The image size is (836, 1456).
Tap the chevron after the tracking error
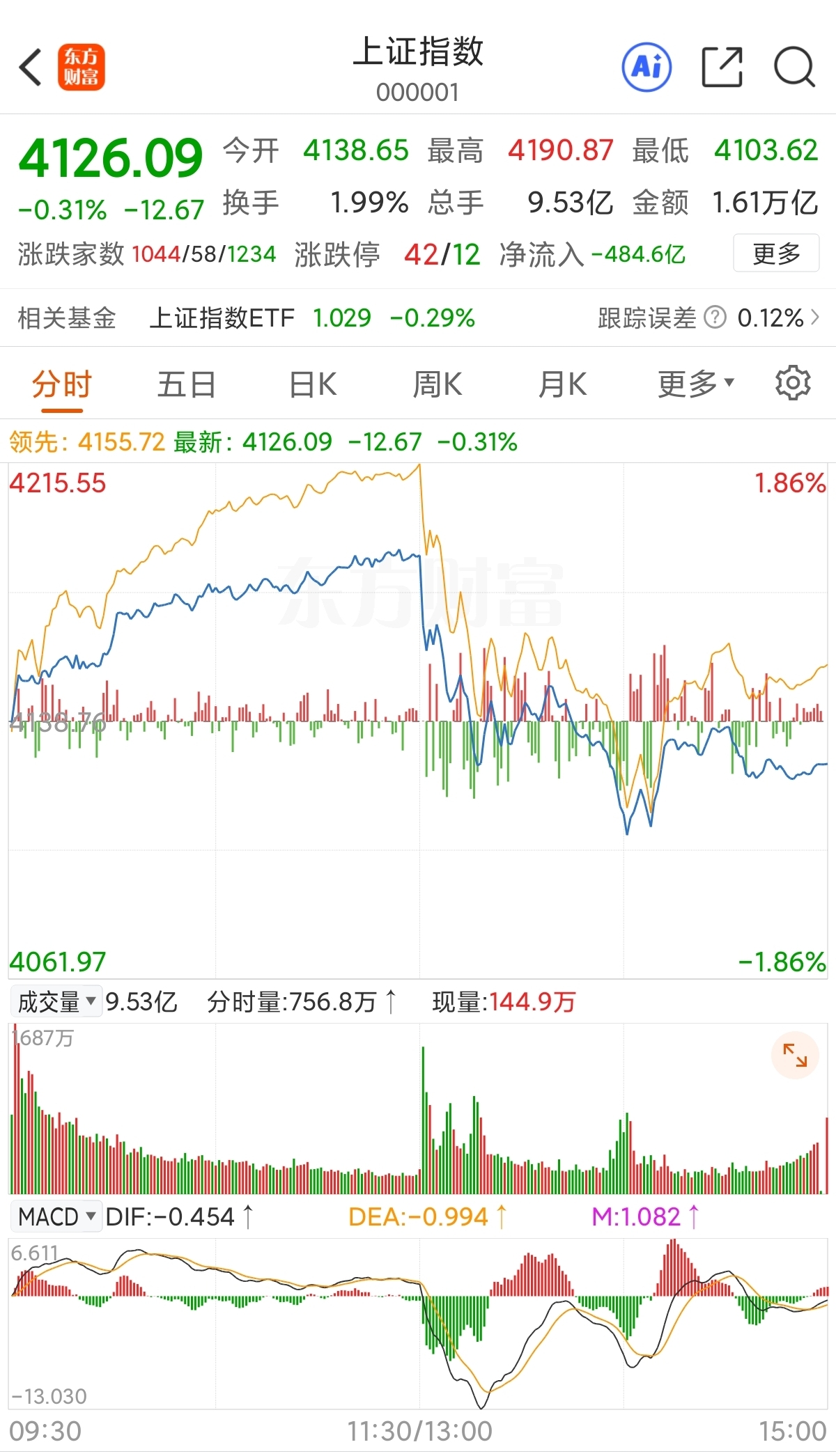pos(816,318)
